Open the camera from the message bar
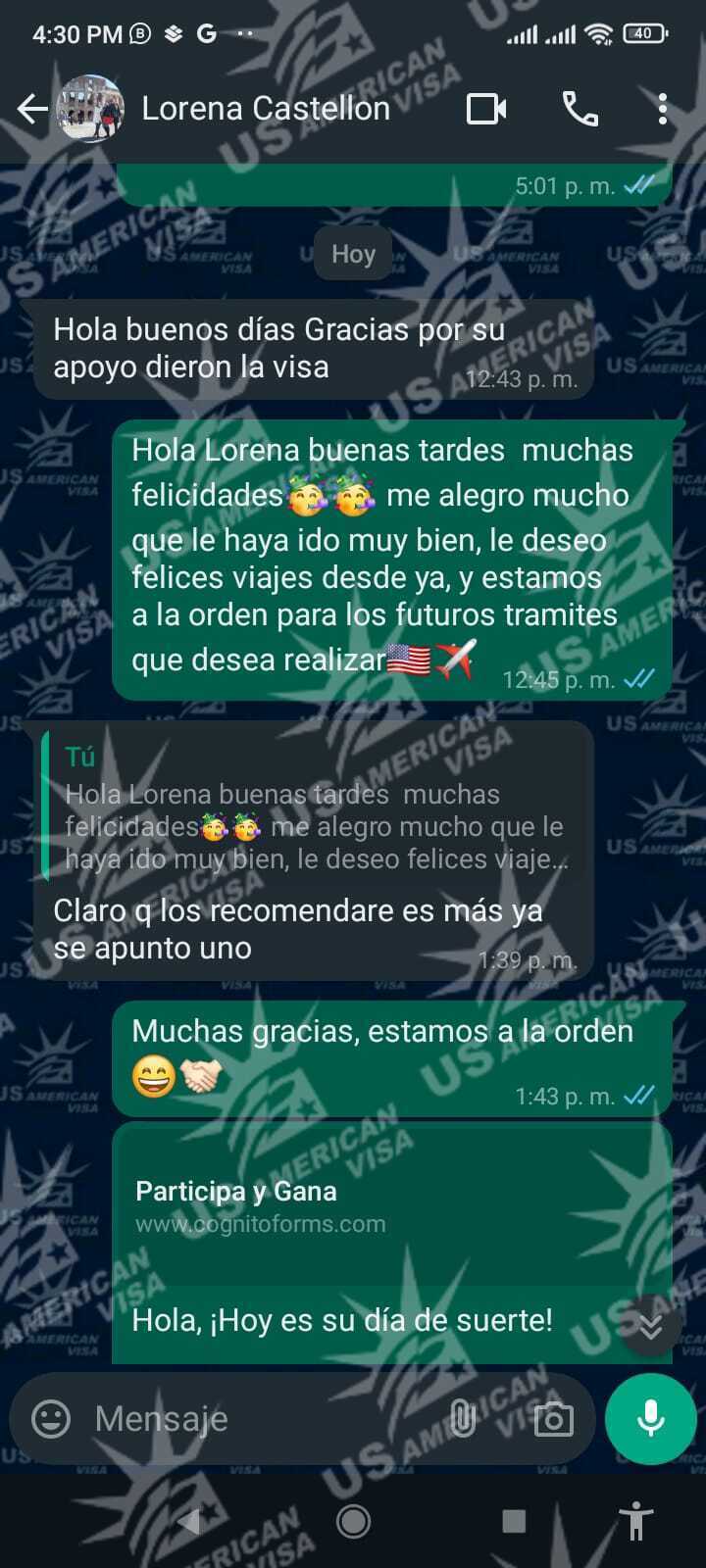This screenshot has height=1568, width=706. (x=553, y=1418)
